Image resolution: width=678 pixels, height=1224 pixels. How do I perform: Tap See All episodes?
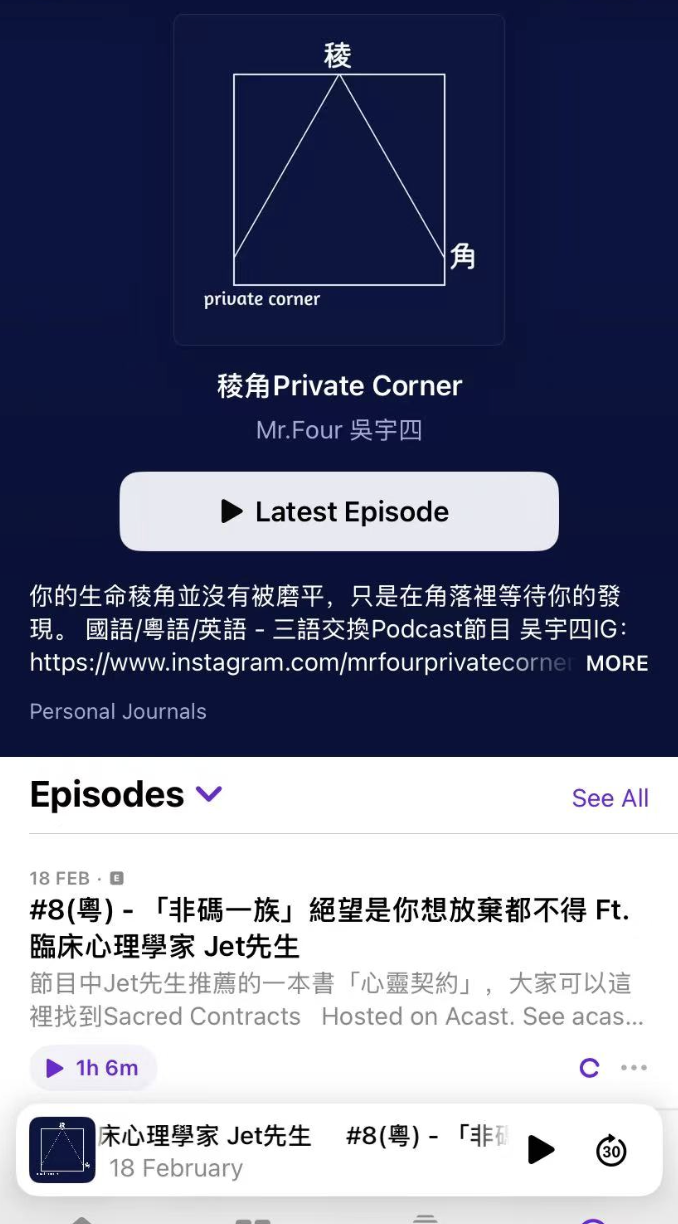(x=609, y=798)
